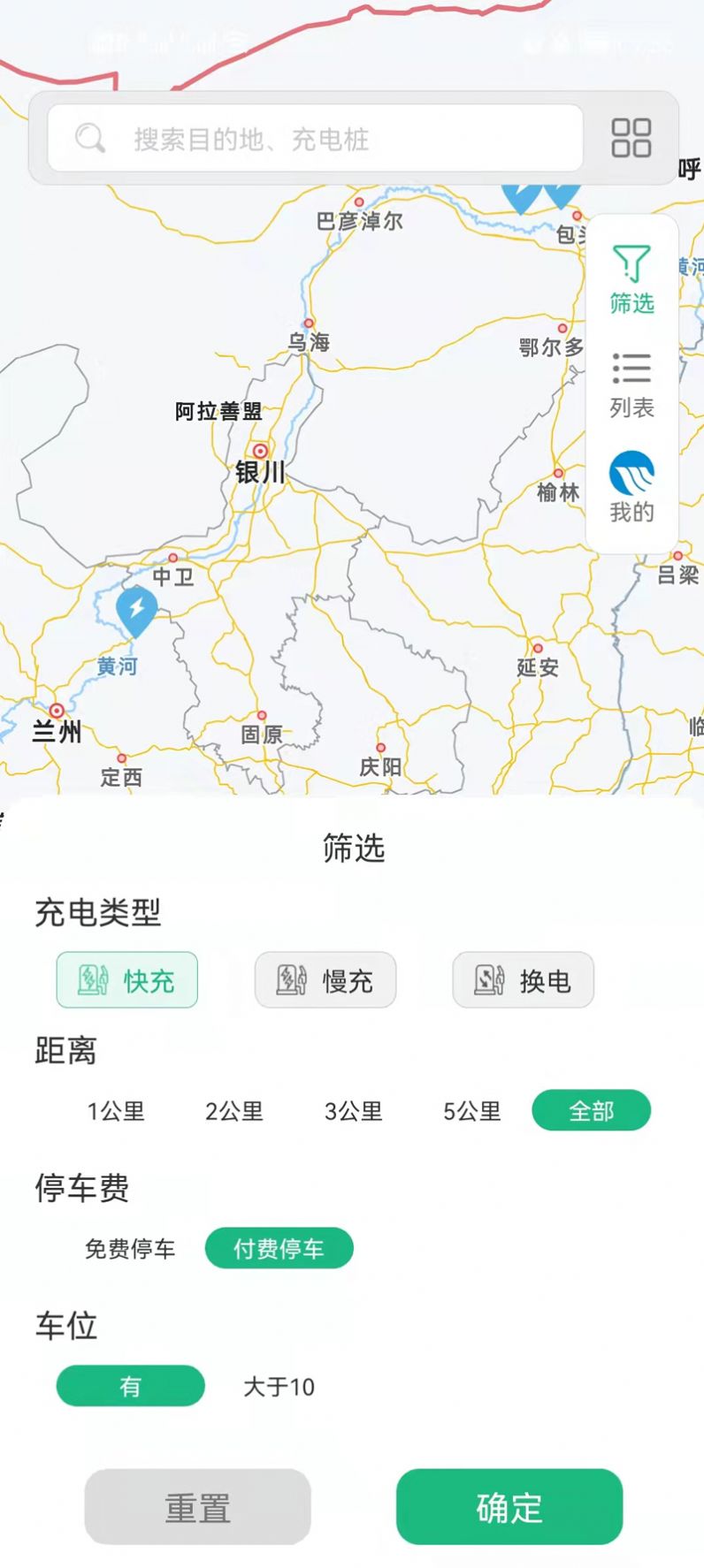
Task: Select 全部 for distance
Action: (591, 1111)
